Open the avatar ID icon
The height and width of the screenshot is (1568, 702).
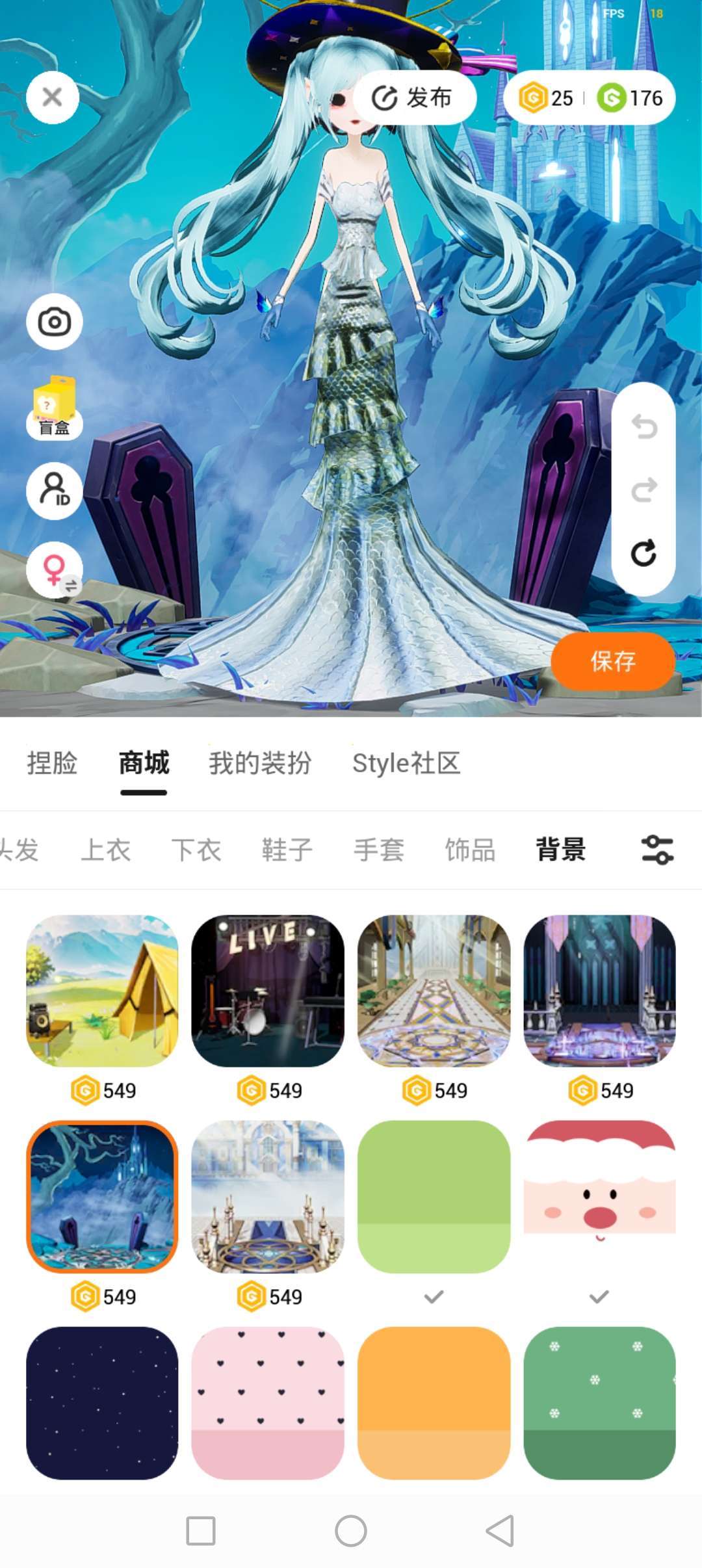(x=54, y=490)
